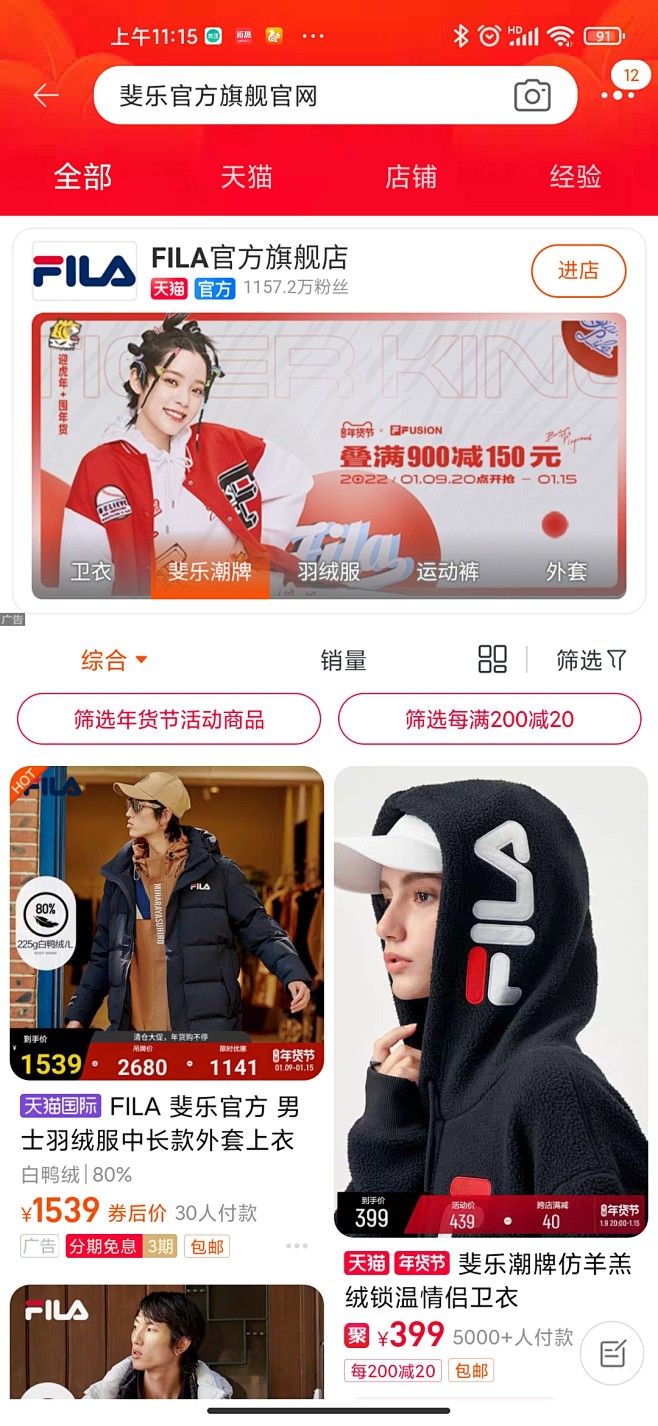Open the three-dot more menu with badge

point(618,93)
